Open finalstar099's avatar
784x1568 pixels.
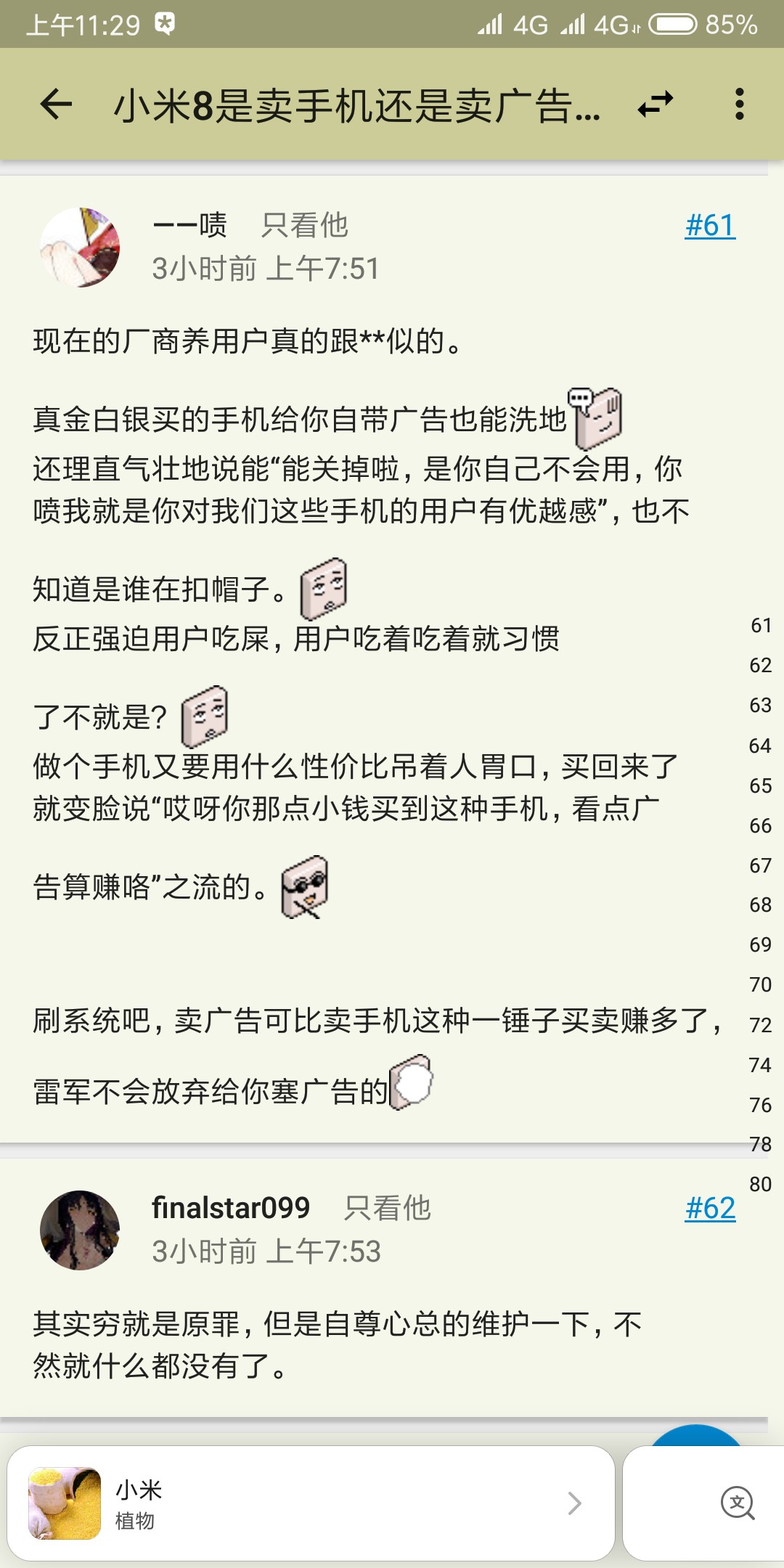80,1230
